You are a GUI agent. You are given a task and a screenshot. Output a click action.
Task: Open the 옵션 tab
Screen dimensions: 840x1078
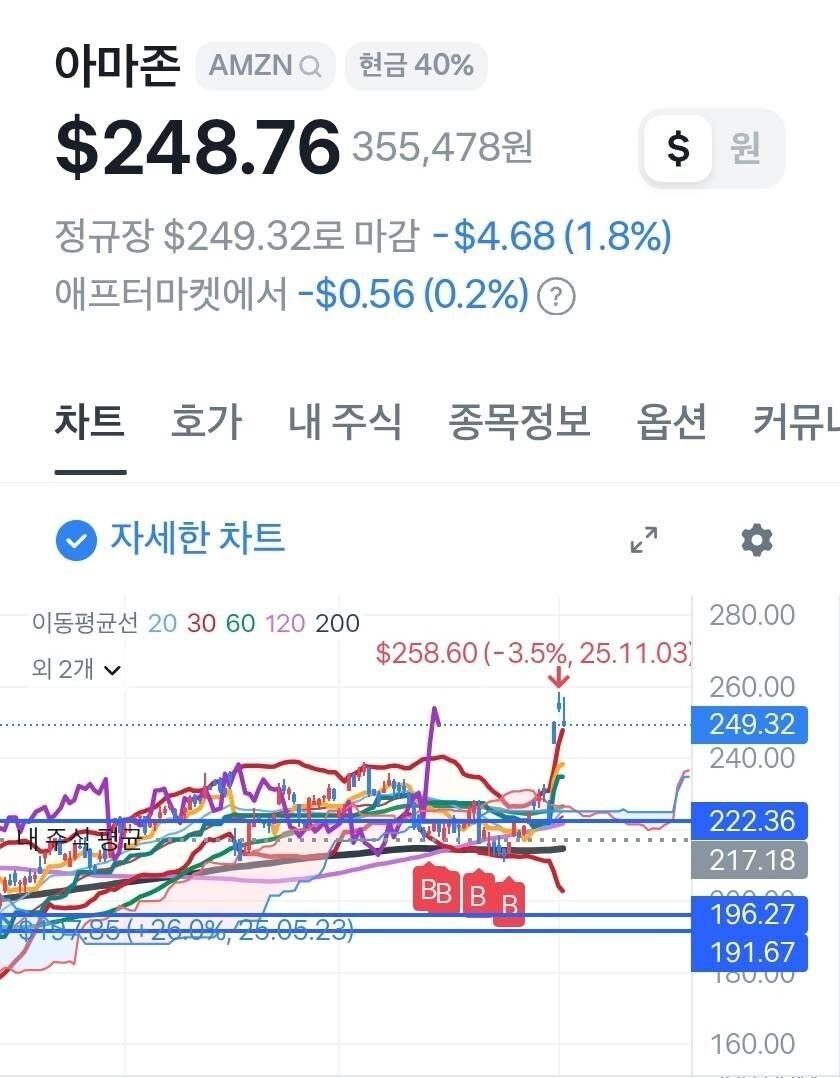tap(672, 422)
